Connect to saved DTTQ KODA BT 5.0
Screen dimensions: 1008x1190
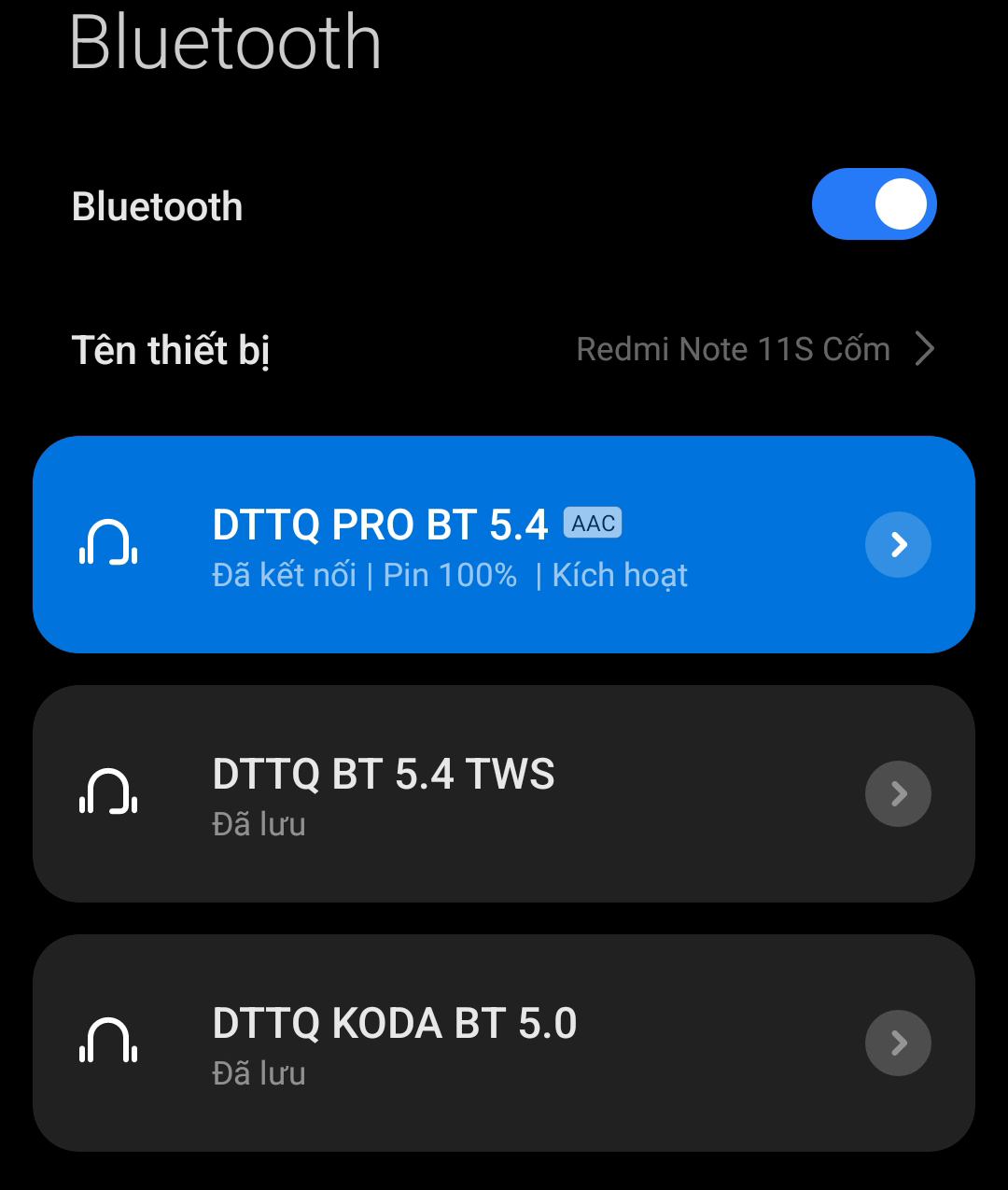point(448,1043)
